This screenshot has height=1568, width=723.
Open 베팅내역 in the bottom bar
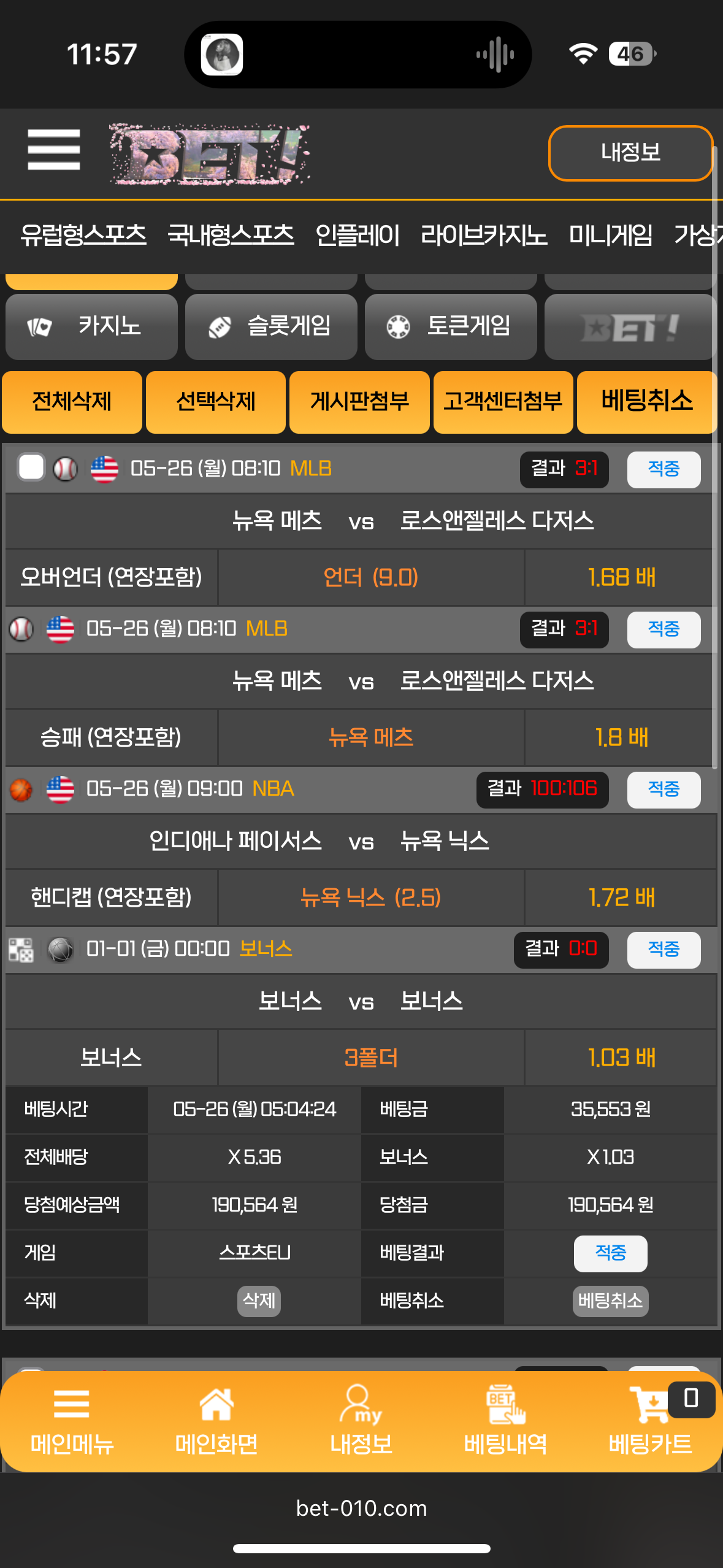point(505,1421)
